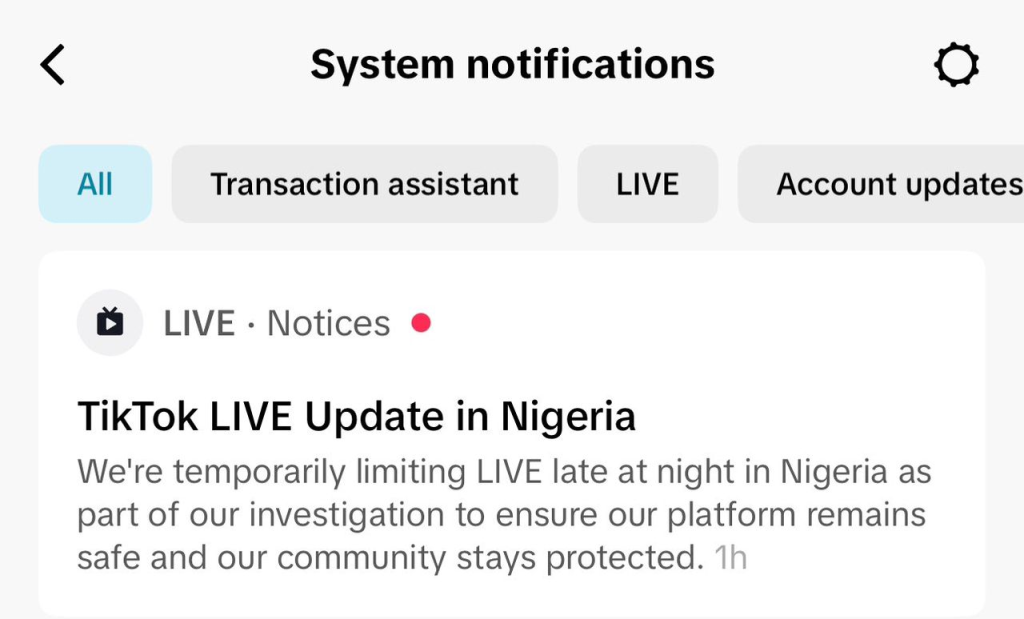Filter notifications by LIVE
This screenshot has width=1024, height=619.
coord(647,184)
